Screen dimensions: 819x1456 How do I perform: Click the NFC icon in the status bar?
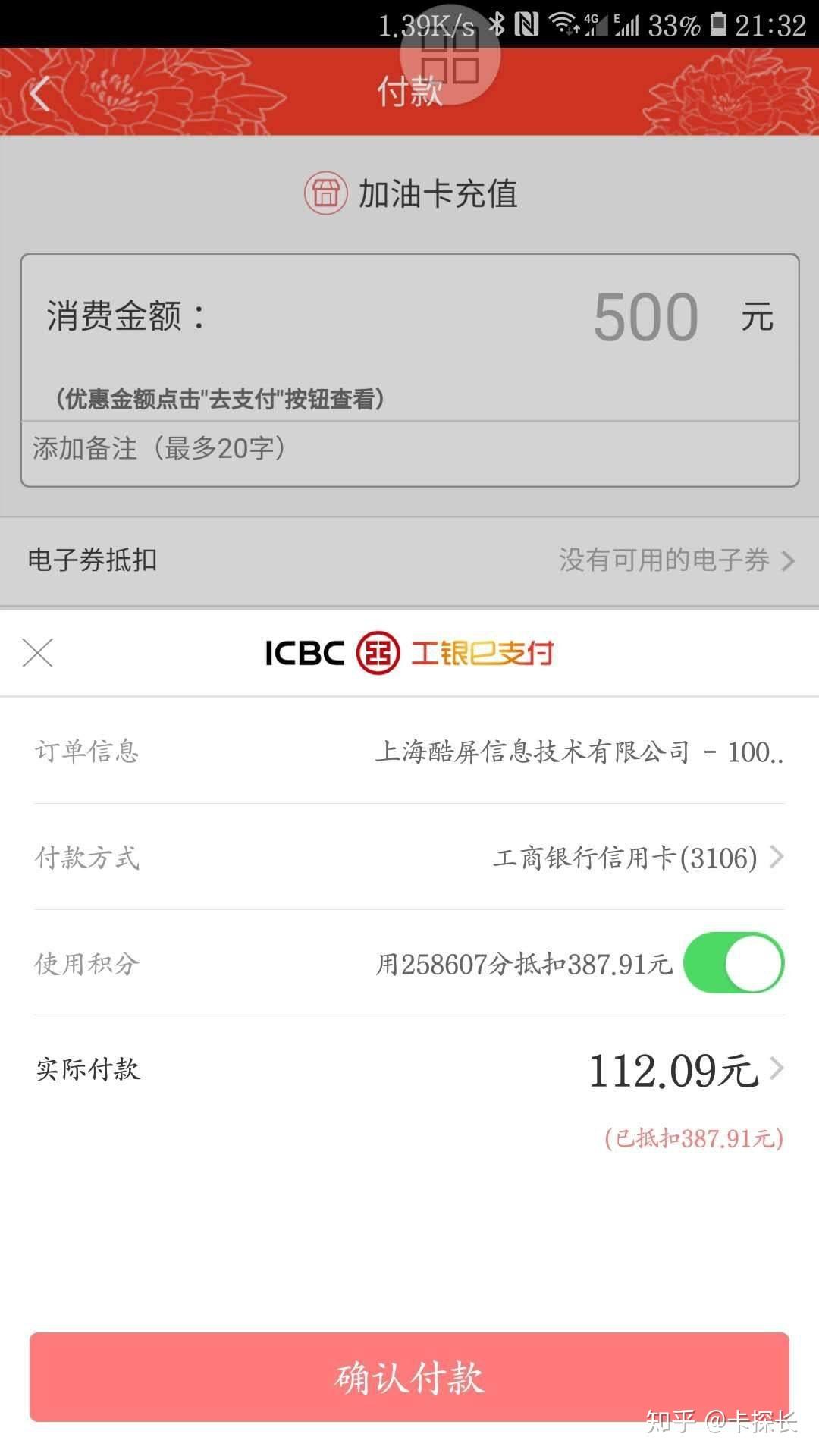[x=527, y=23]
